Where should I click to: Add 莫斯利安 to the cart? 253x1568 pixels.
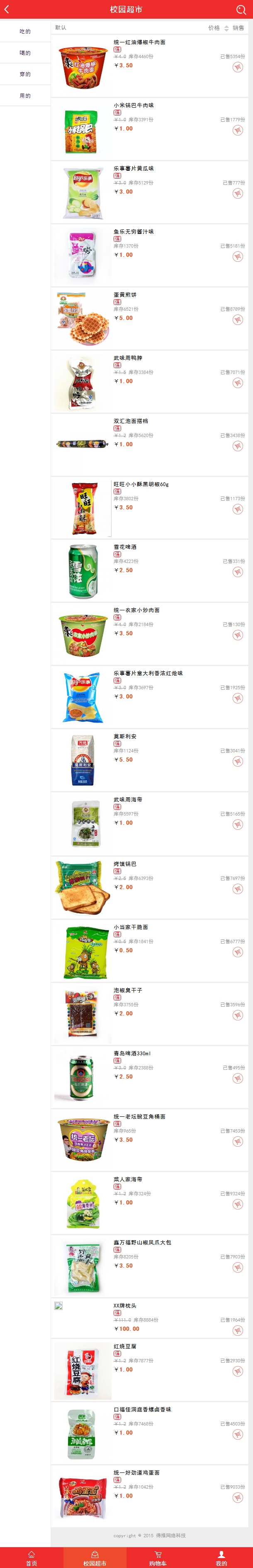pos(237,762)
